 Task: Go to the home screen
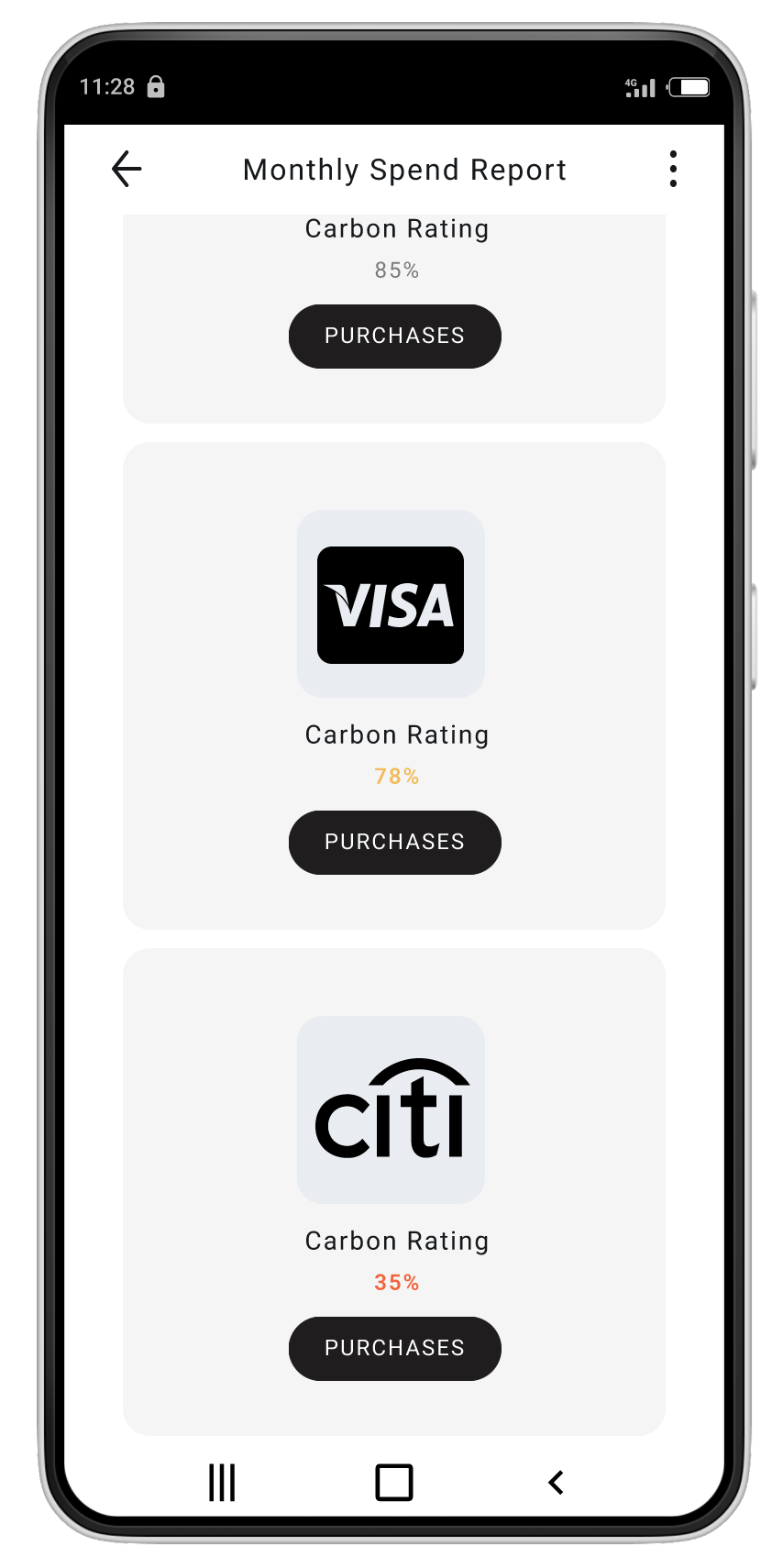click(x=394, y=1483)
